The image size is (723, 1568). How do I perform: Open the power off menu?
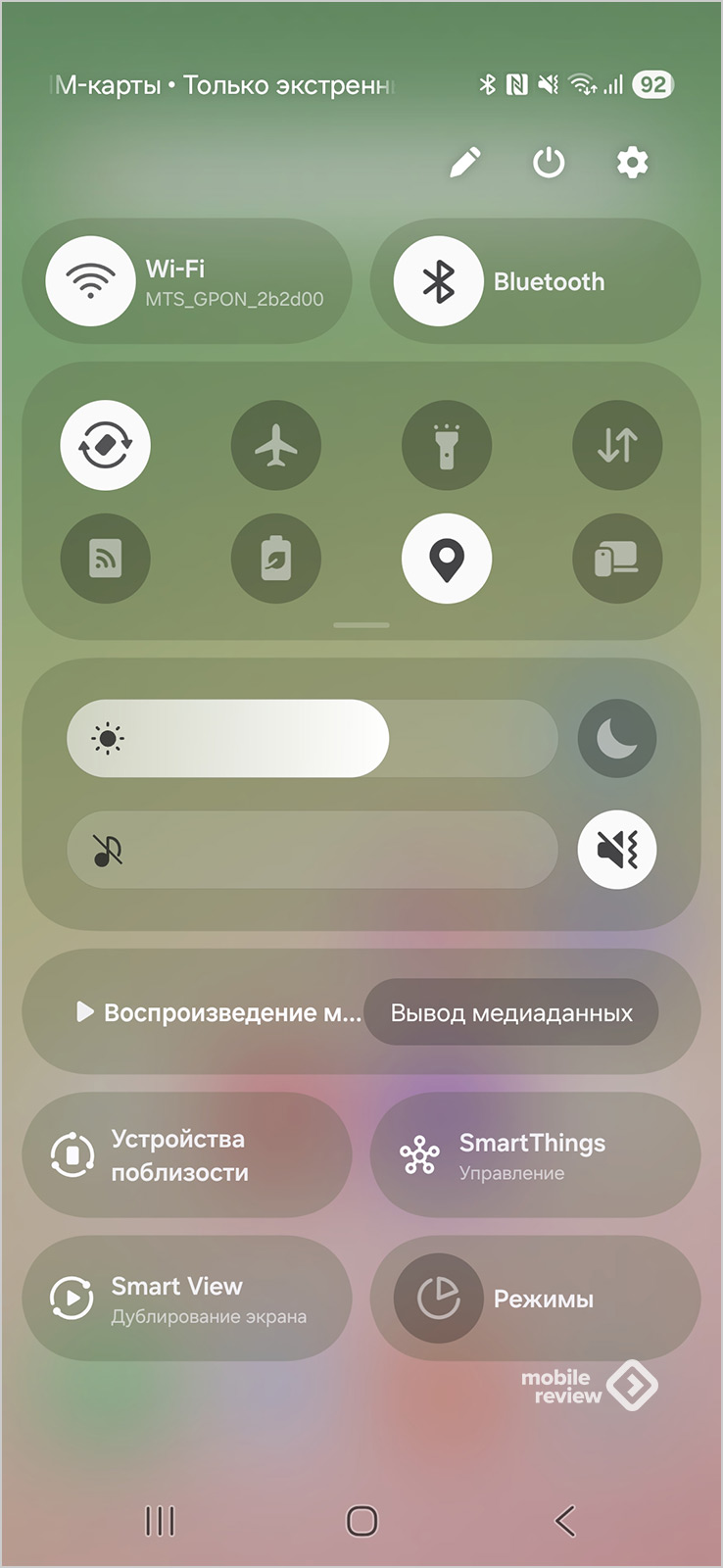(549, 163)
